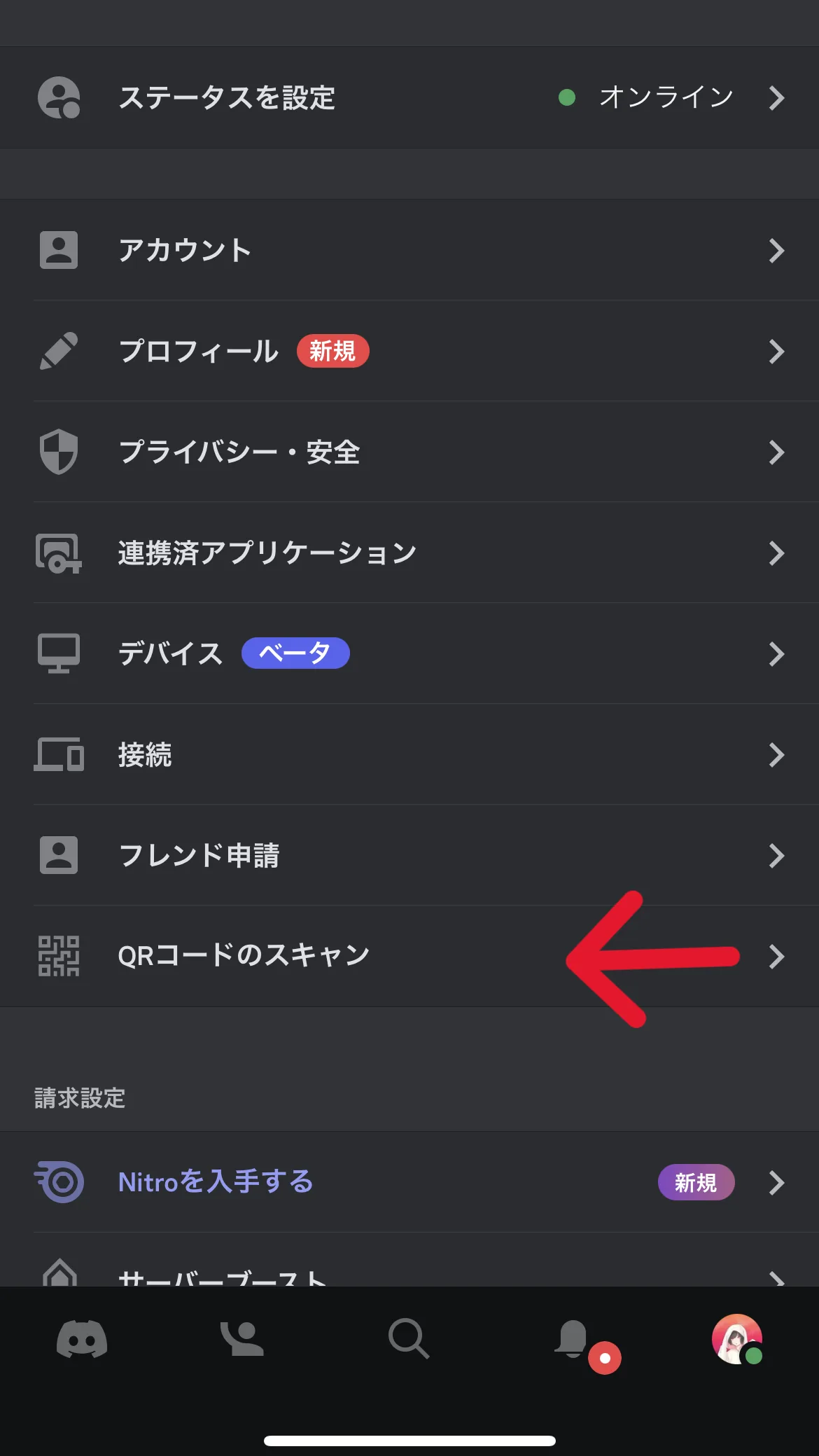Open サーバーブースト row

[409, 1275]
